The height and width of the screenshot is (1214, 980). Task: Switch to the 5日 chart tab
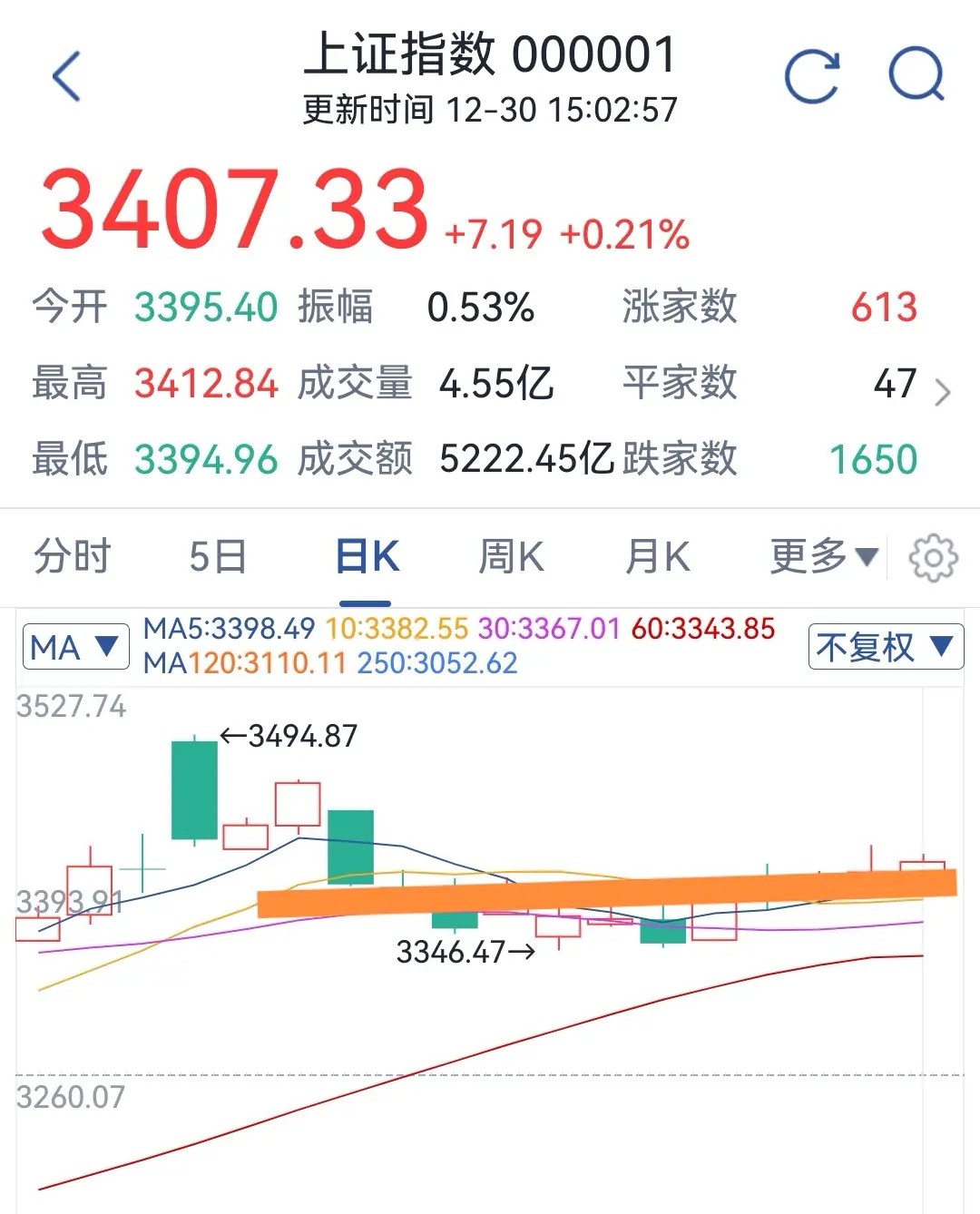click(x=218, y=556)
